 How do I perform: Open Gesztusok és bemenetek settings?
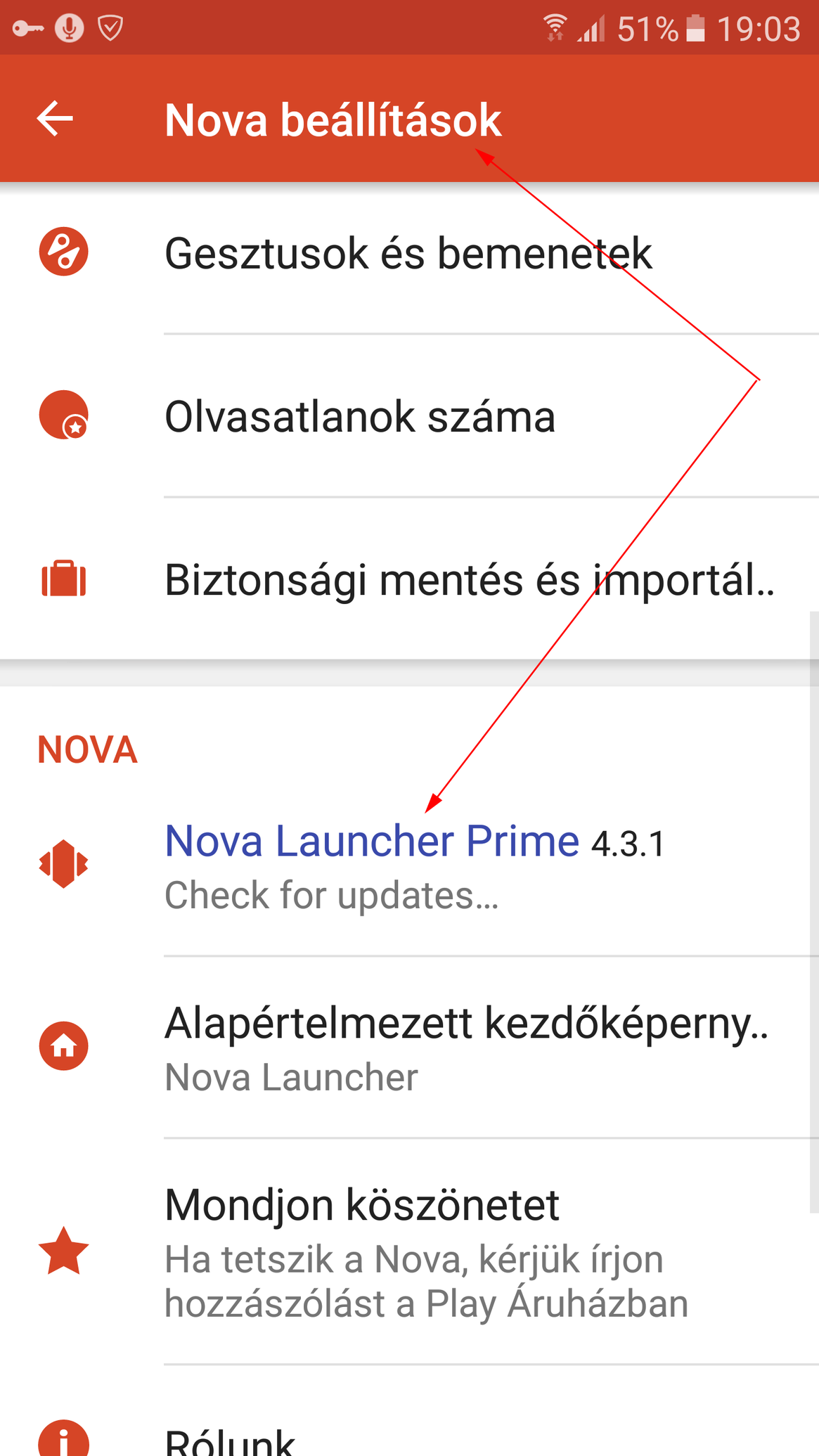click(x=409, y=253)
